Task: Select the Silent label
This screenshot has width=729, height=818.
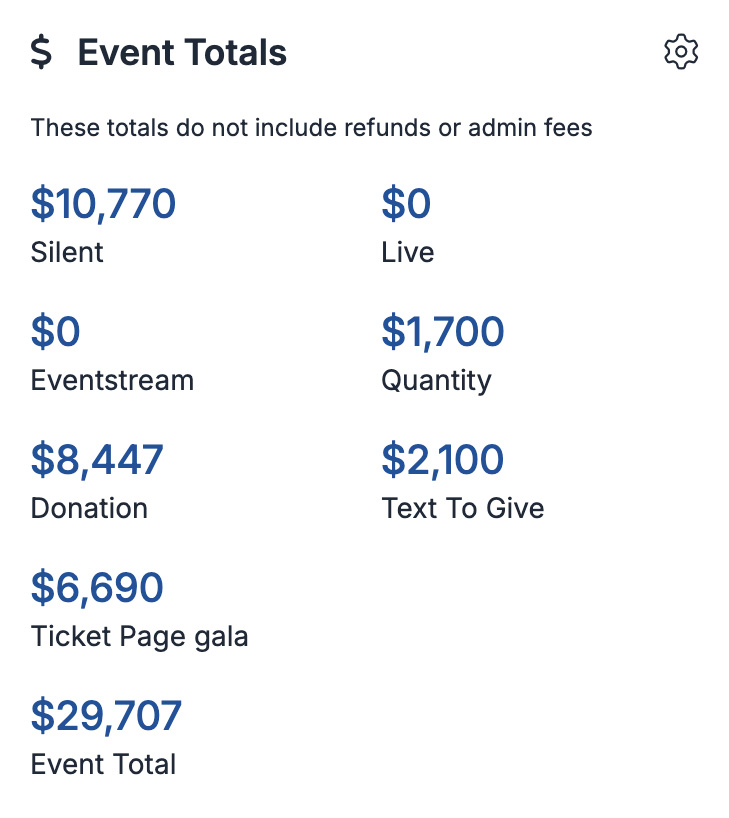Action: (x=66, y=252)
